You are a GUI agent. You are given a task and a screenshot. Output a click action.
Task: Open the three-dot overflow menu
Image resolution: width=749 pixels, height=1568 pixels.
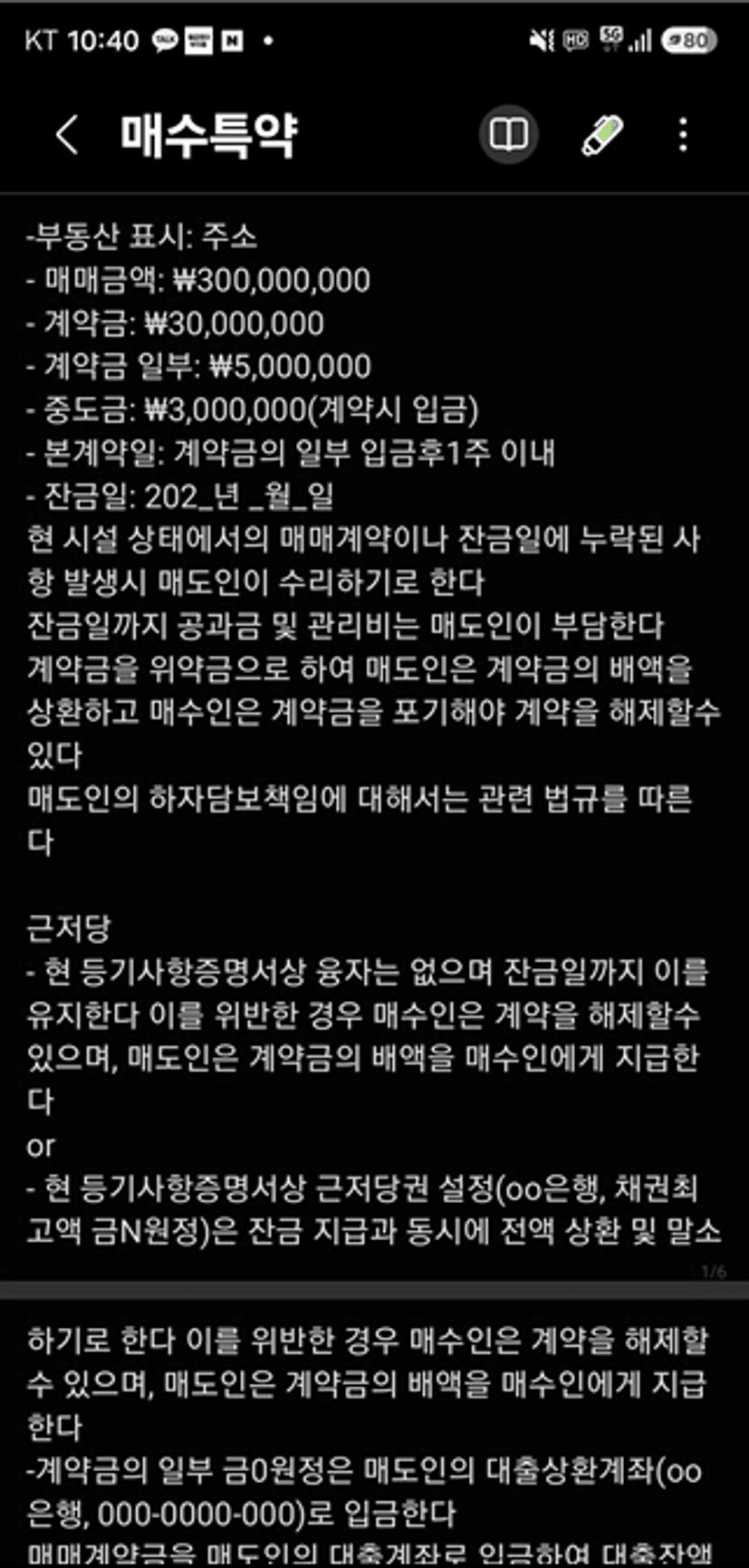point(683,135)
